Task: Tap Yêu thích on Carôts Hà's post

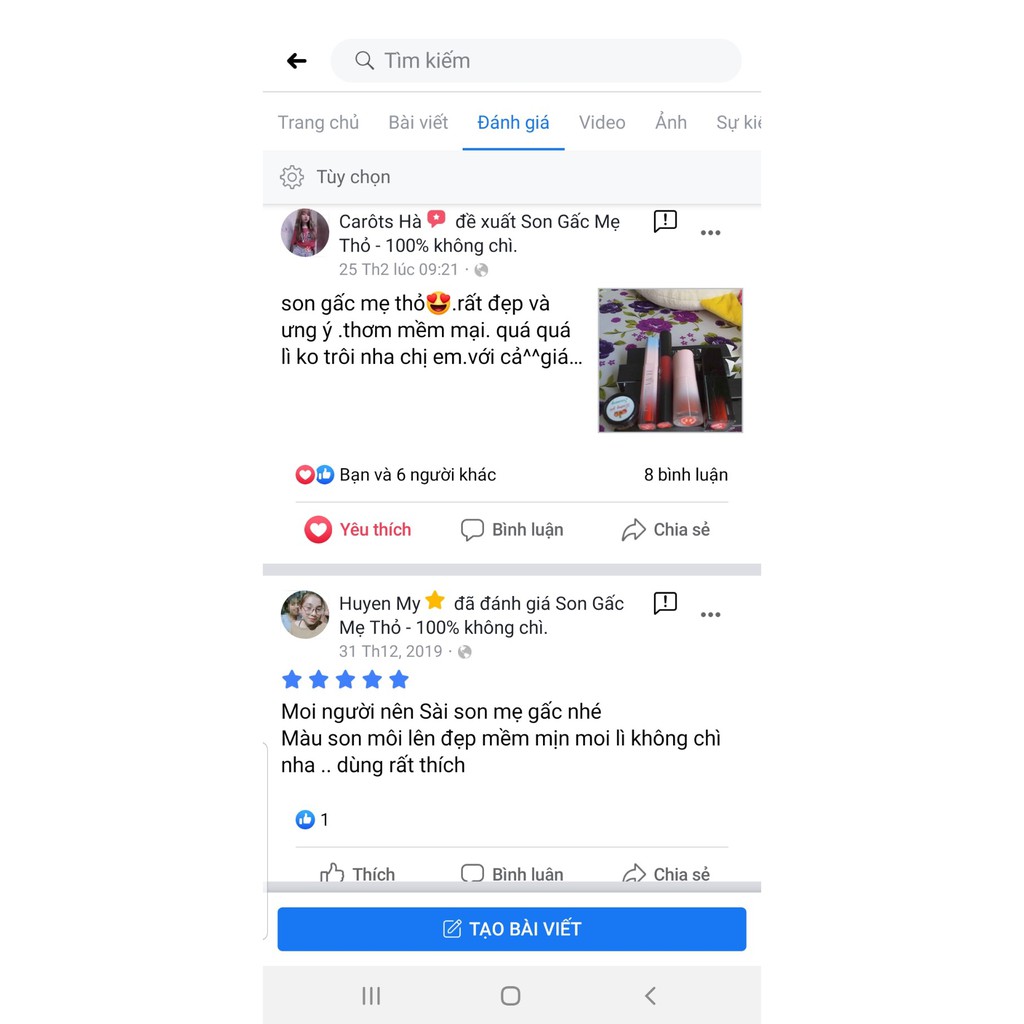Action: tap(358, 530)
